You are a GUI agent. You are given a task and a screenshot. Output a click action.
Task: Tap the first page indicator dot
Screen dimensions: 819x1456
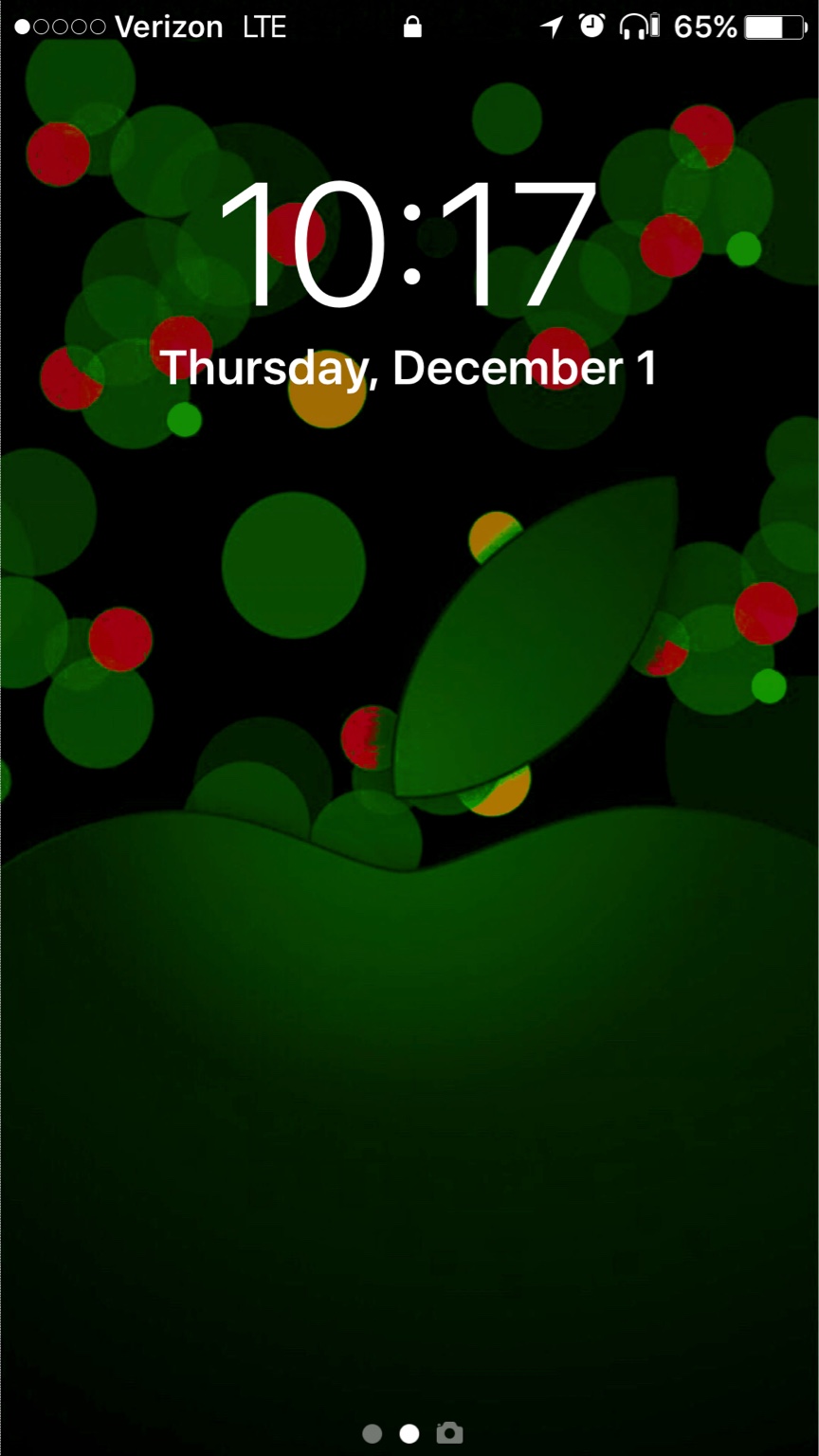(x=373, y=1433)
